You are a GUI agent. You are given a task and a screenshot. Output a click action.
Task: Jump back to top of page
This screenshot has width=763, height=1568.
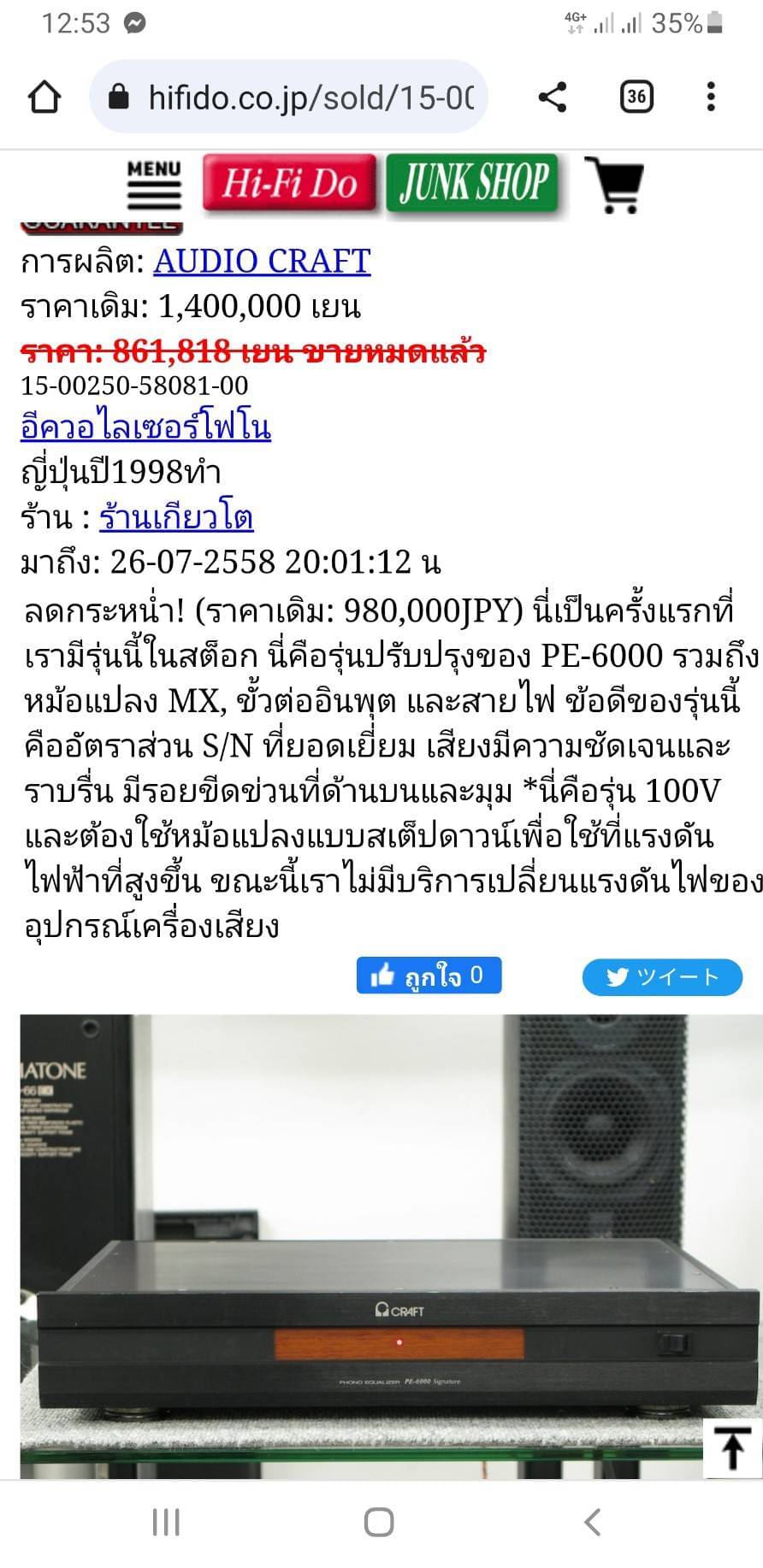[x=732, y=1448]
